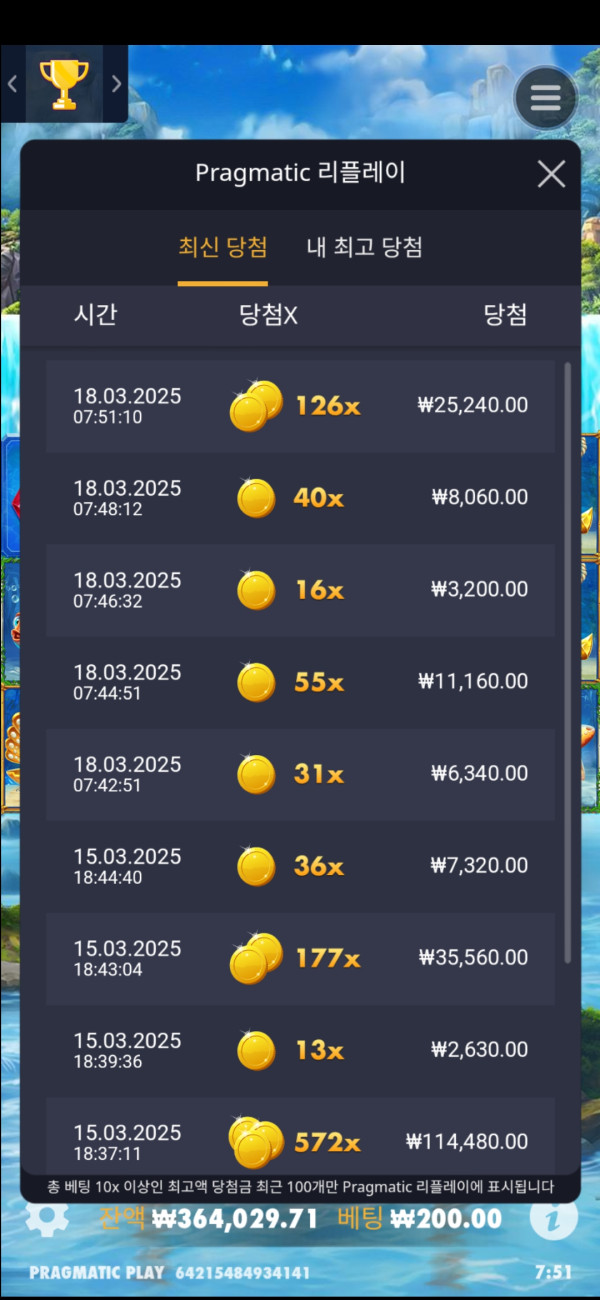Open the 16x win replay
This screenshot has width=600, height=1300.
(x=300, y=589)
